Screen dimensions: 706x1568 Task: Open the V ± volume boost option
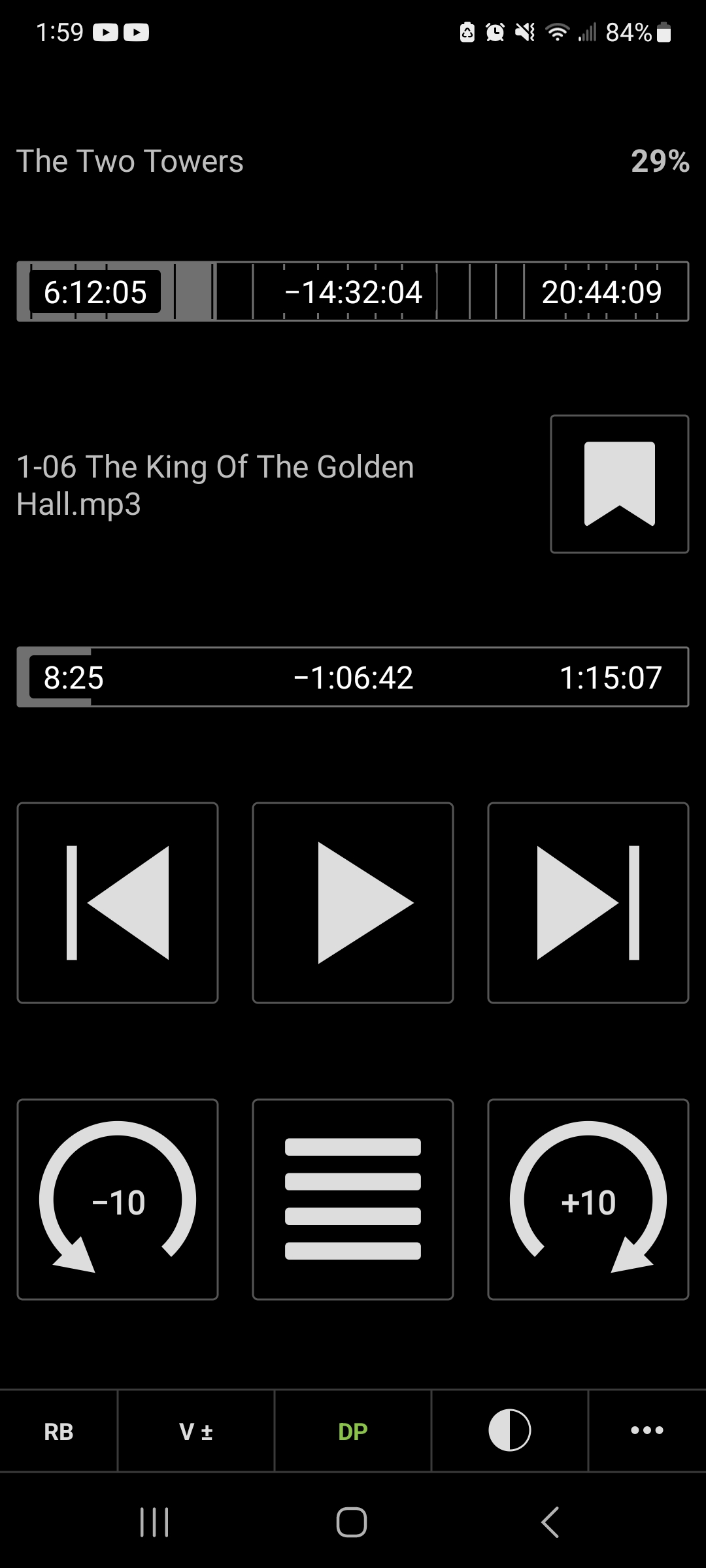coord(196,1431)
